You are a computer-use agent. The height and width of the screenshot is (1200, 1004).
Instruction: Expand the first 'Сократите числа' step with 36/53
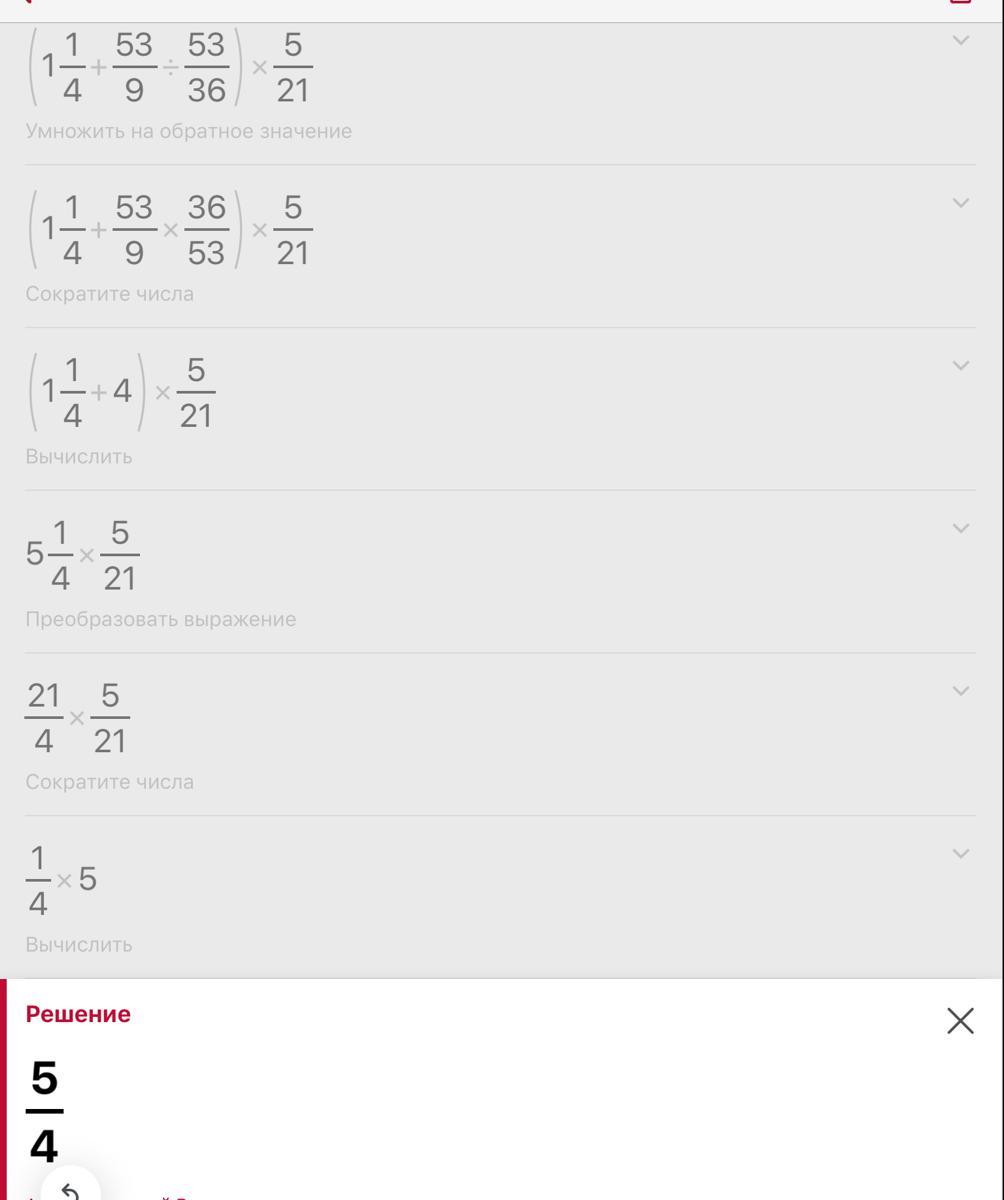pos(960,203)
